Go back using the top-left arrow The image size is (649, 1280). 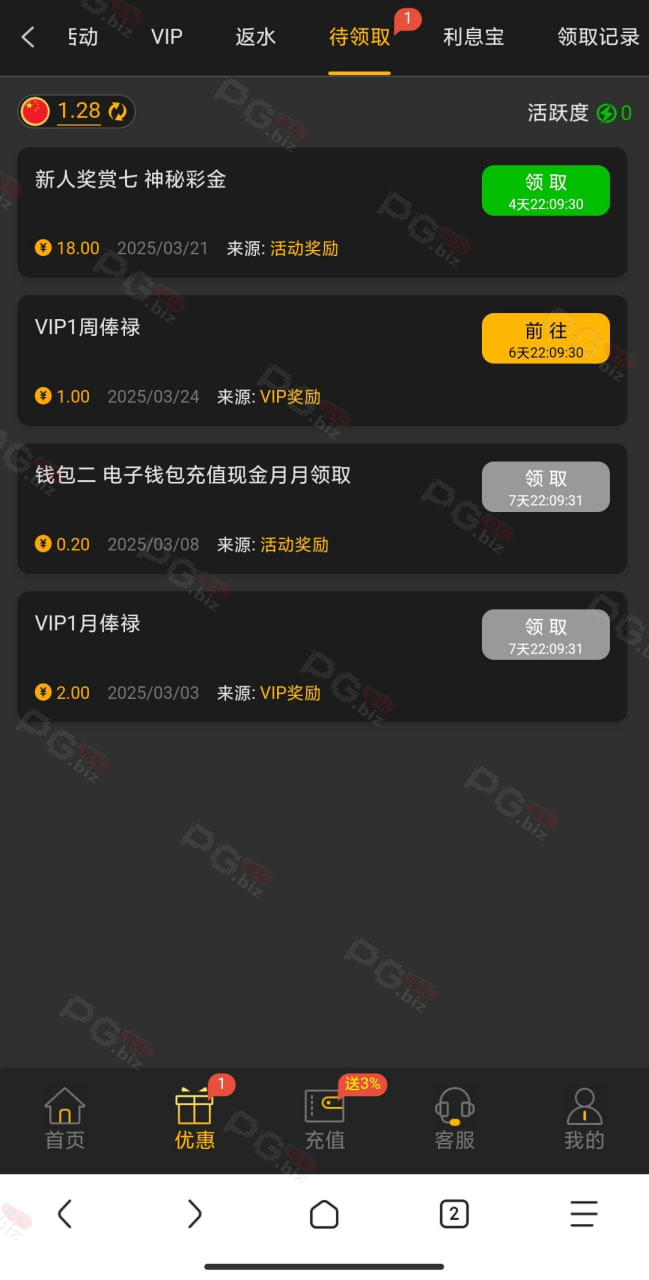click(x=28, y=38)
